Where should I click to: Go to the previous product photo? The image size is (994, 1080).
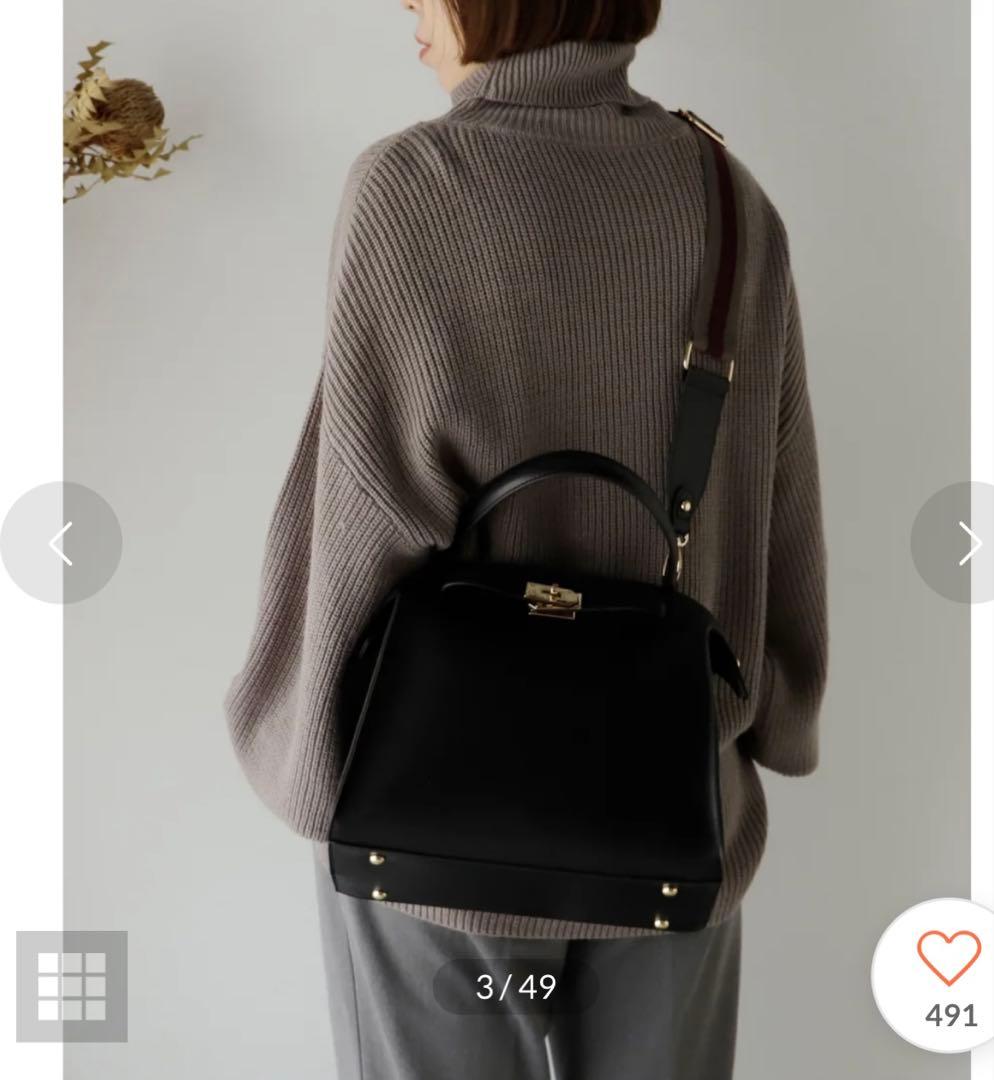(60, 543)
